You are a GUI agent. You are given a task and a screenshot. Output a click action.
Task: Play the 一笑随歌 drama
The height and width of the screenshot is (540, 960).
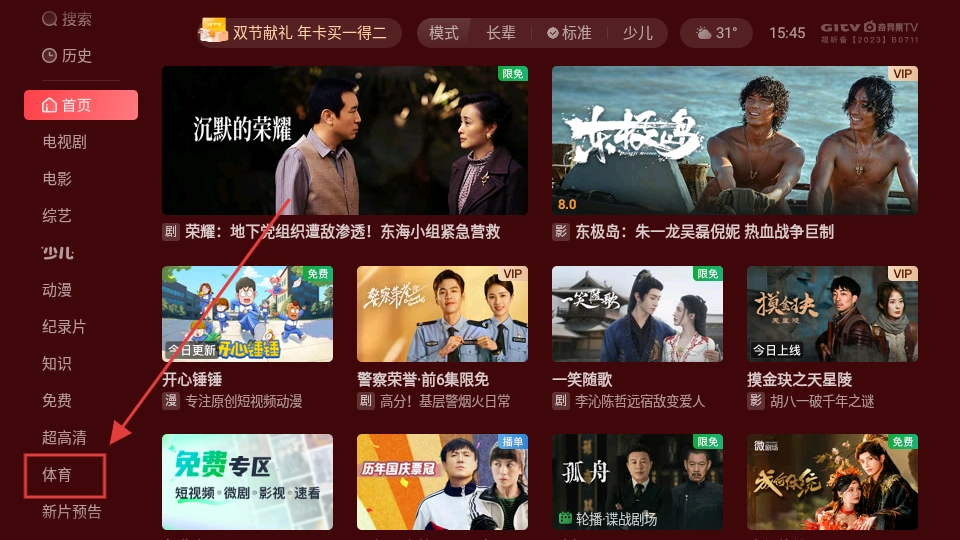coord(637,314)
